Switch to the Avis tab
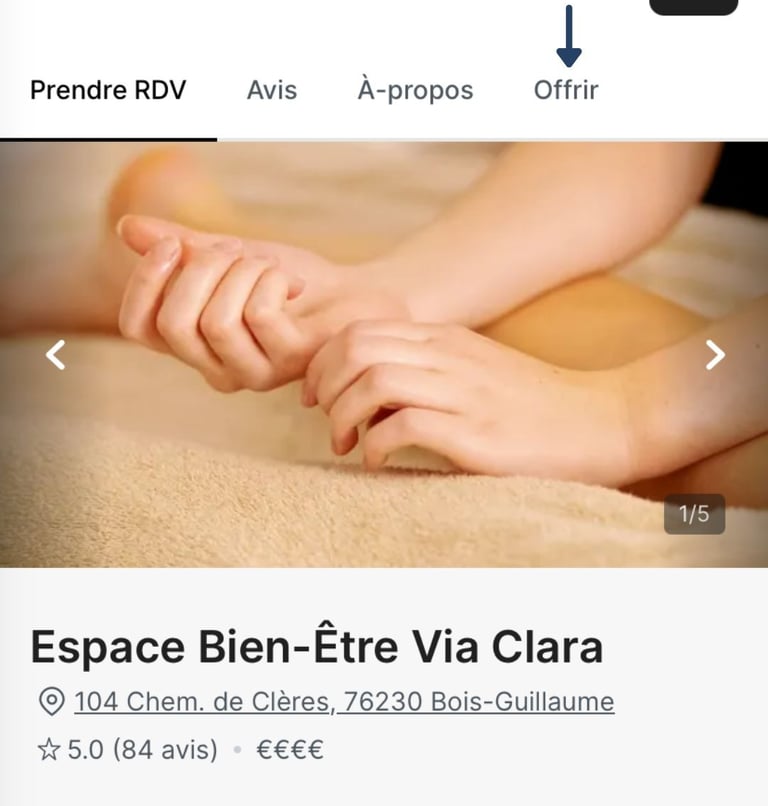Viewport: 768px width, 806px height. [271, 90]
